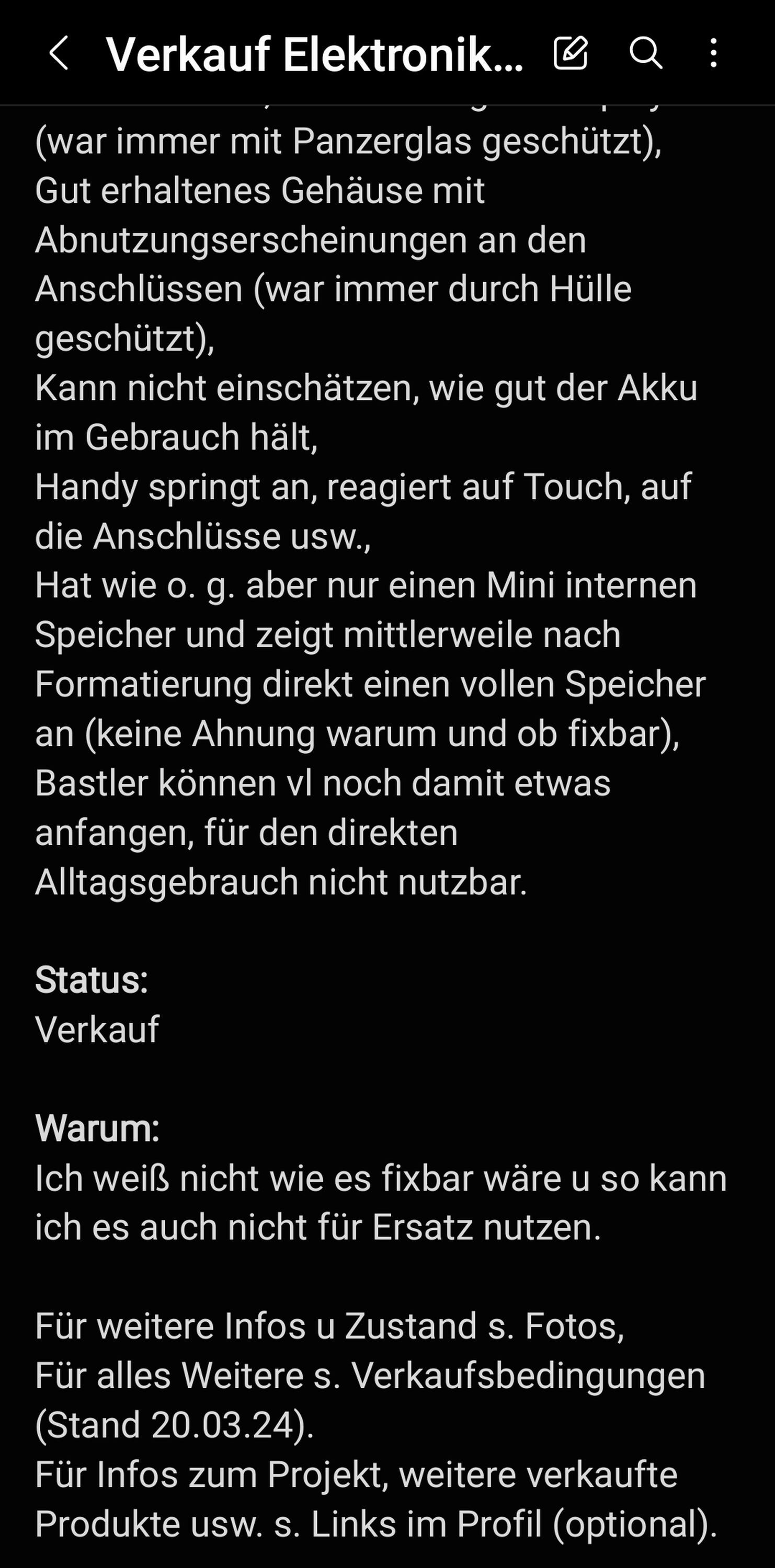Go back using the arrow icon
This screenshot has height=1568, width=775.
[x=59, y=53]
